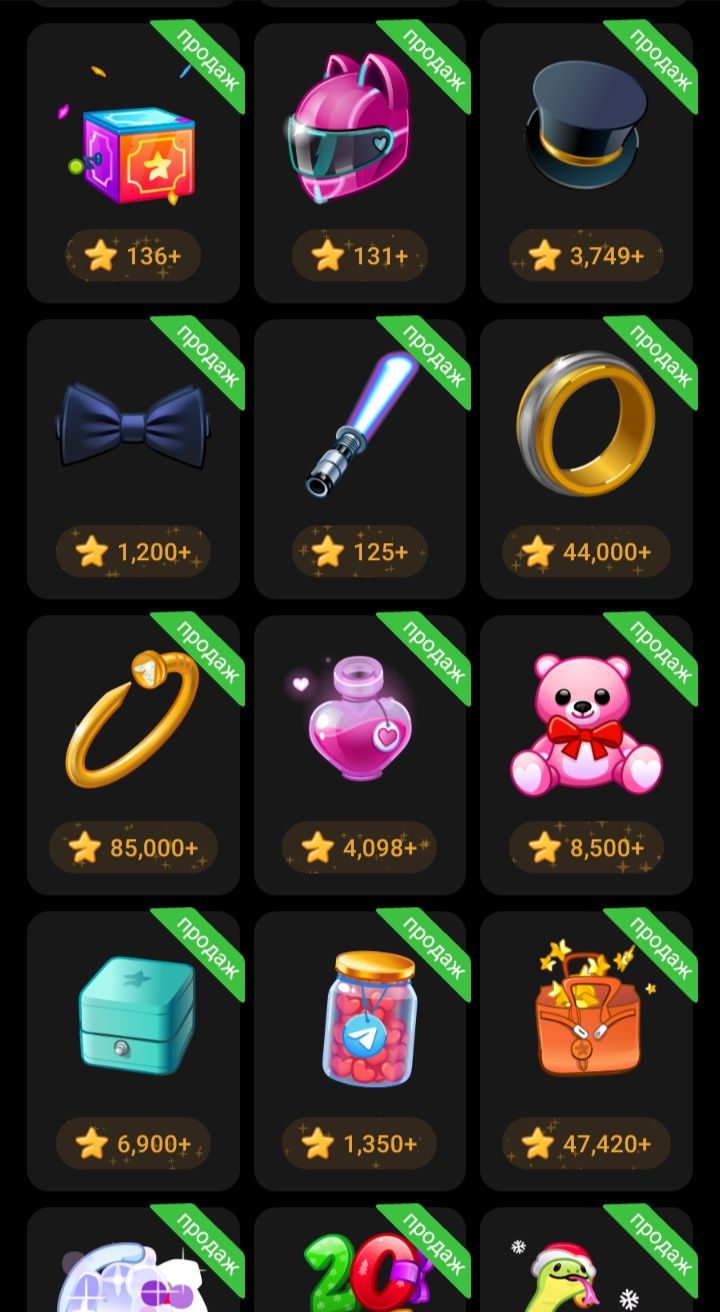720x1312 pixels.
Task: Select the teal jewelry box gift
Action: coord(133,1049)
